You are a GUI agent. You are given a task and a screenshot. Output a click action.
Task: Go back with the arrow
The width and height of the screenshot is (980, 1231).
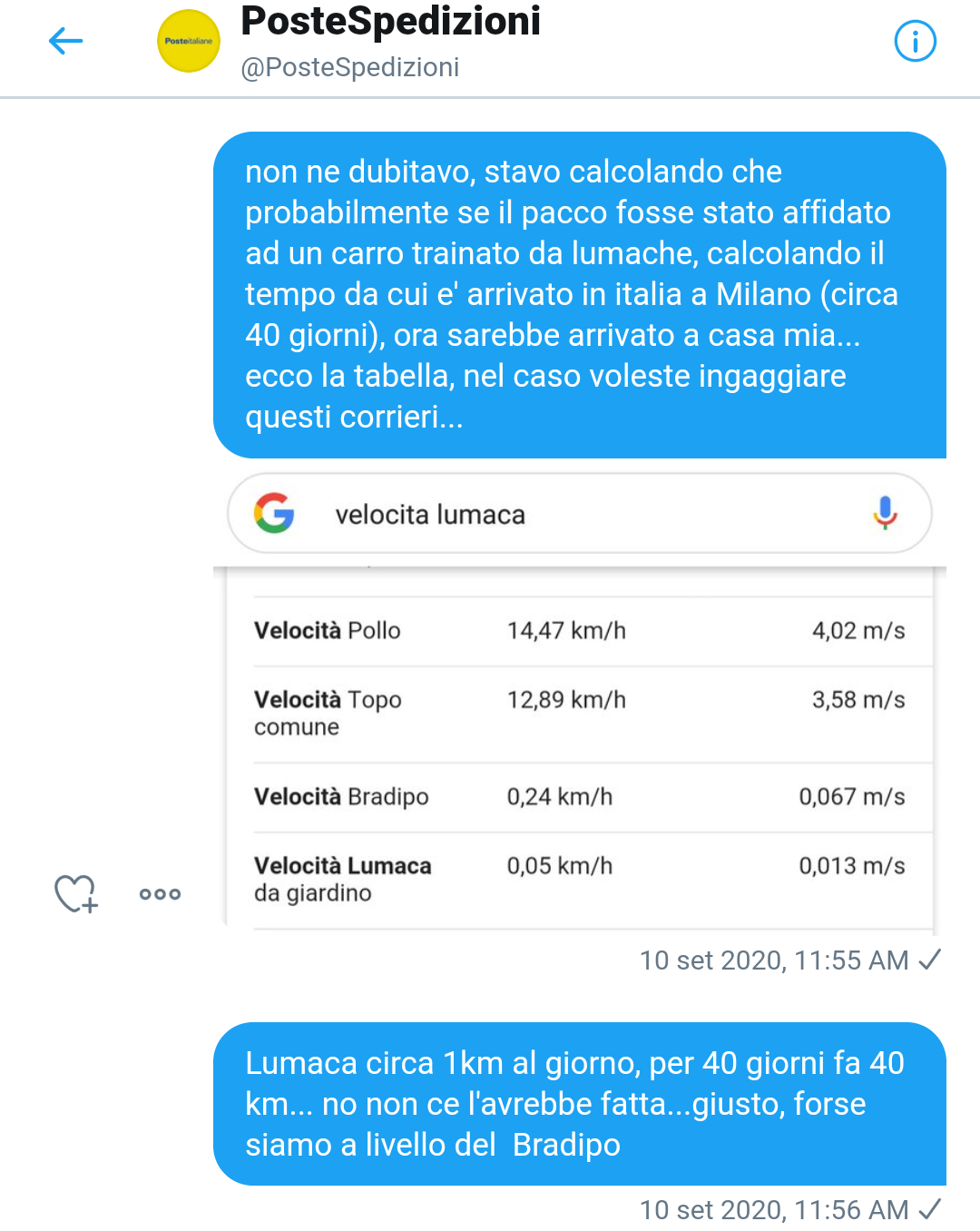click(65, 41)
